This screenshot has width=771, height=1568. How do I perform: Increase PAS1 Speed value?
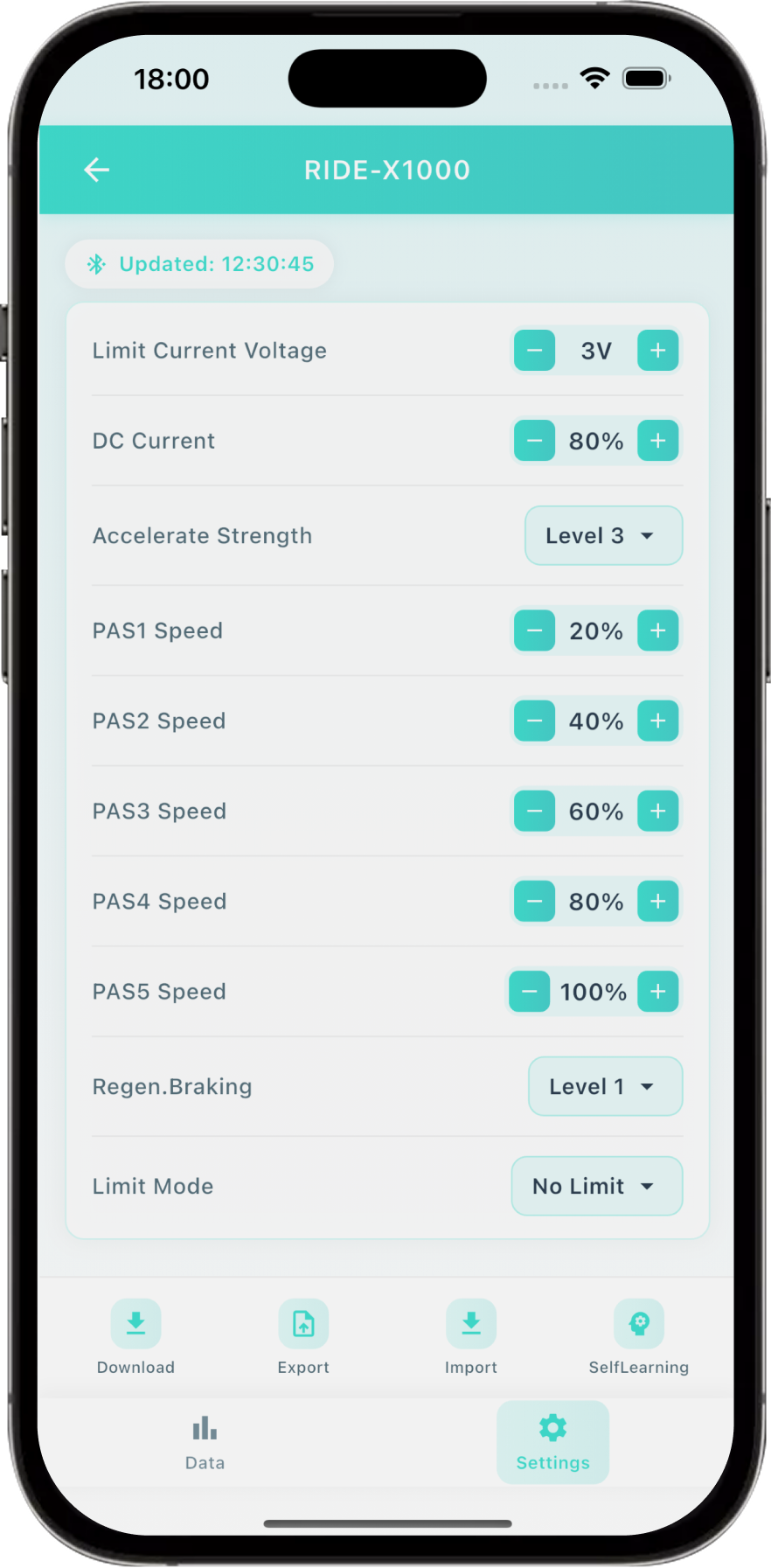tap(657, 631)
